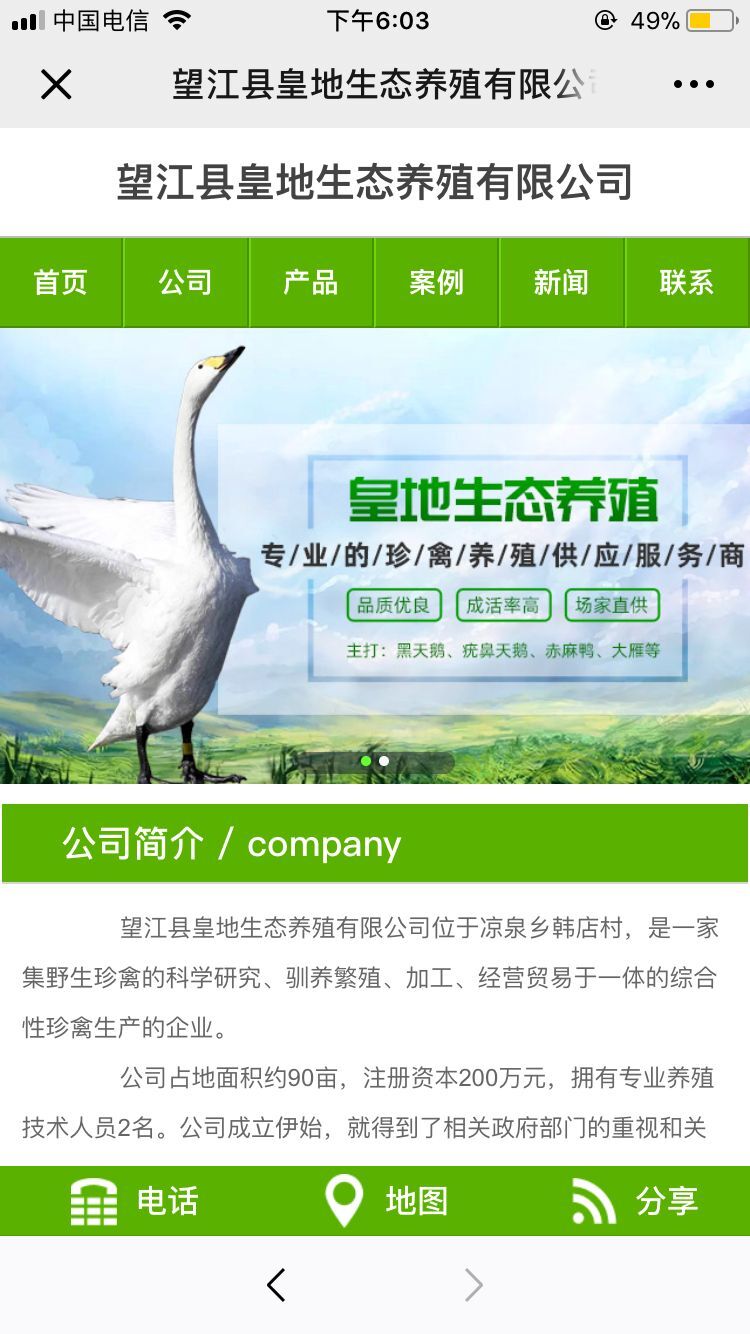
Task: Open the 新闻 news tab
Action: 562,283
